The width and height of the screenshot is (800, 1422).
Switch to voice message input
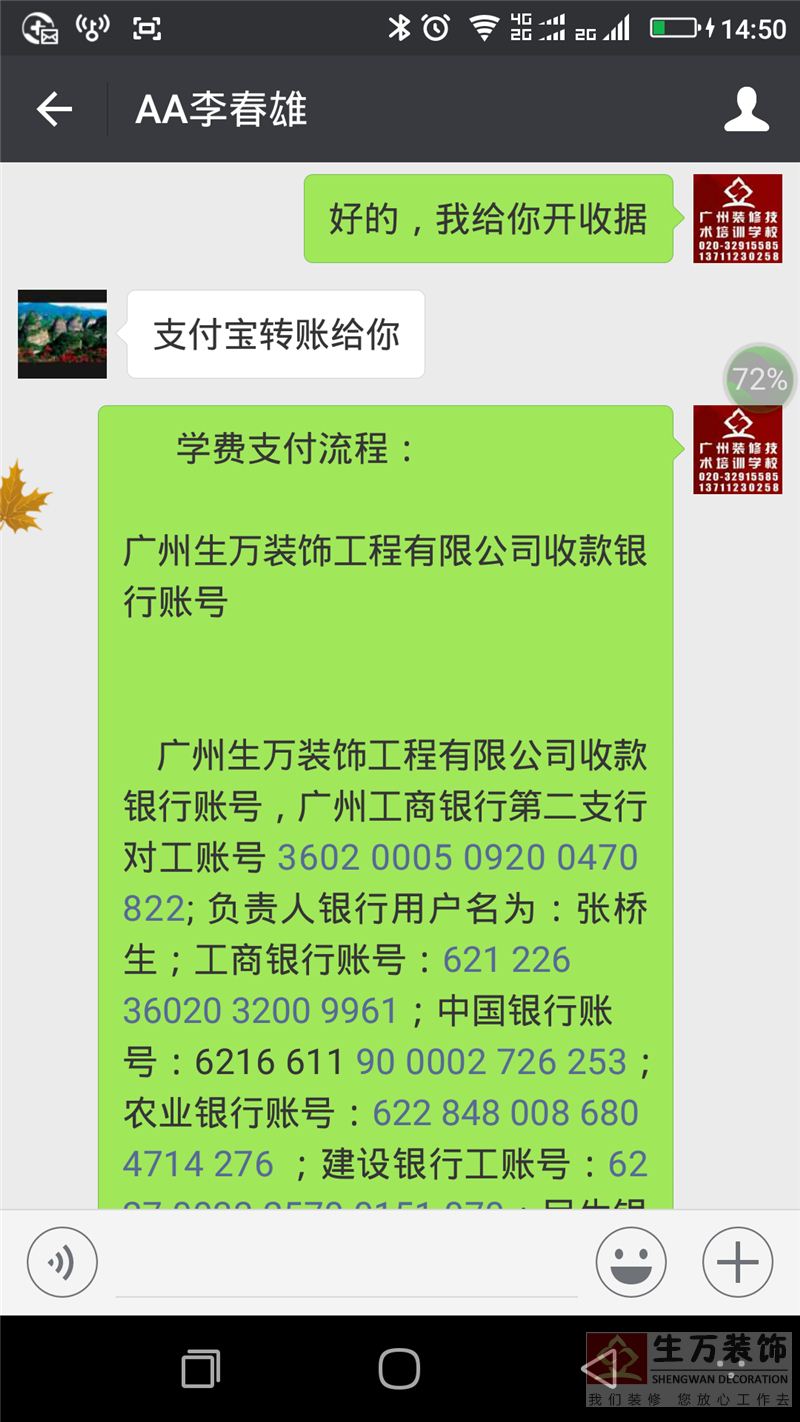62,1262
